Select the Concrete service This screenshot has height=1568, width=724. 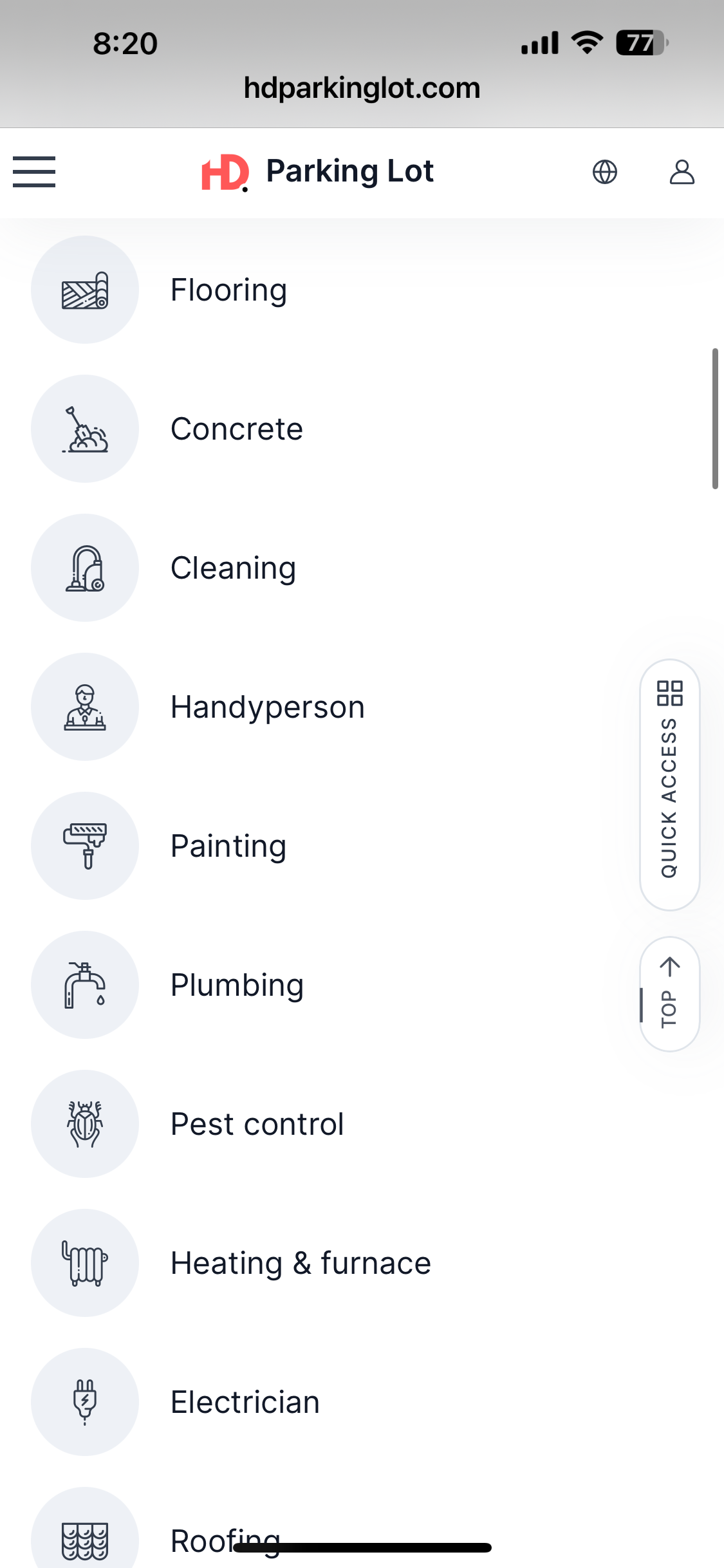[236, 429]
